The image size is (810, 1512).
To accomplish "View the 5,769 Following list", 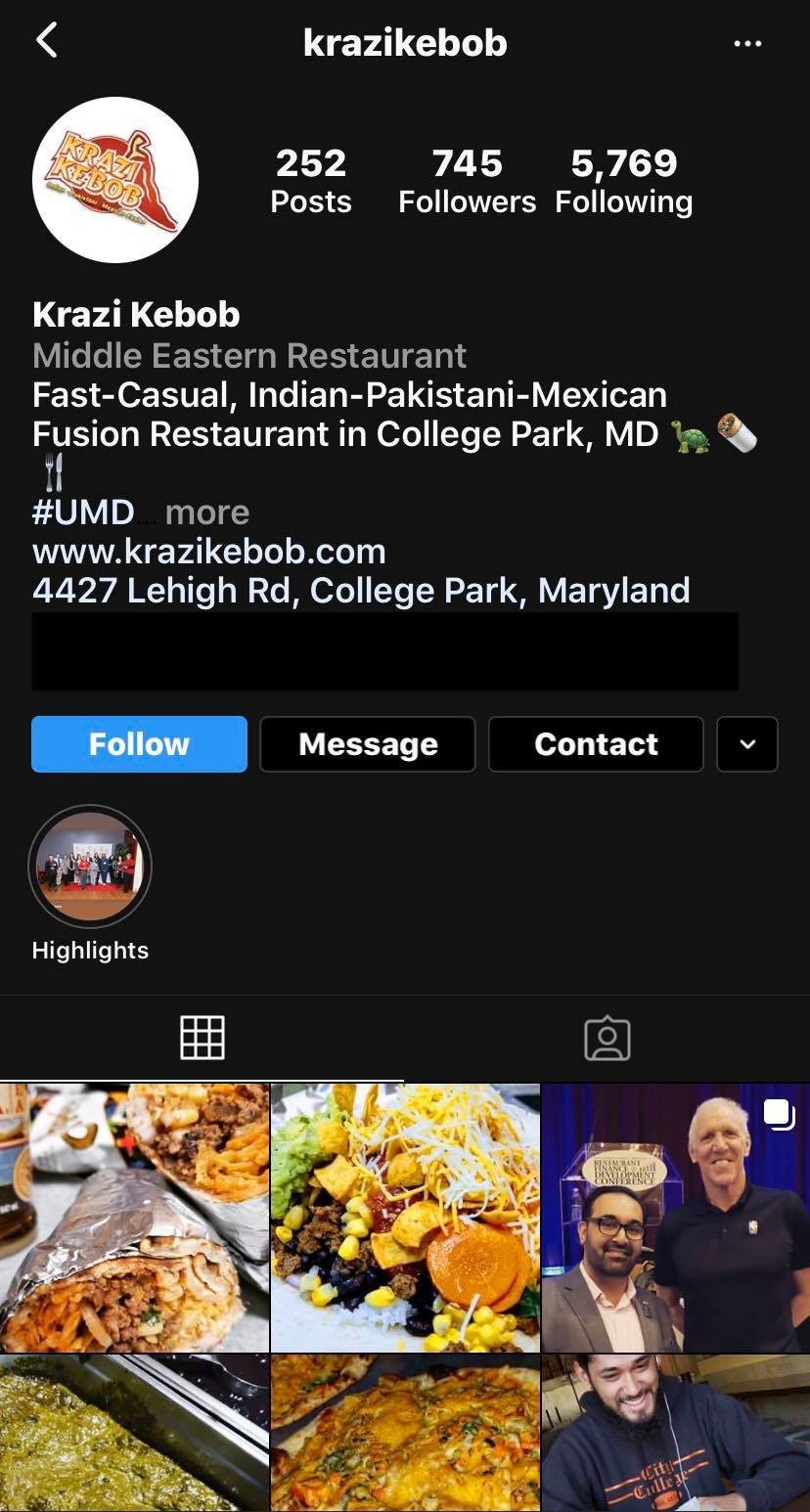I will click(624, 181).
